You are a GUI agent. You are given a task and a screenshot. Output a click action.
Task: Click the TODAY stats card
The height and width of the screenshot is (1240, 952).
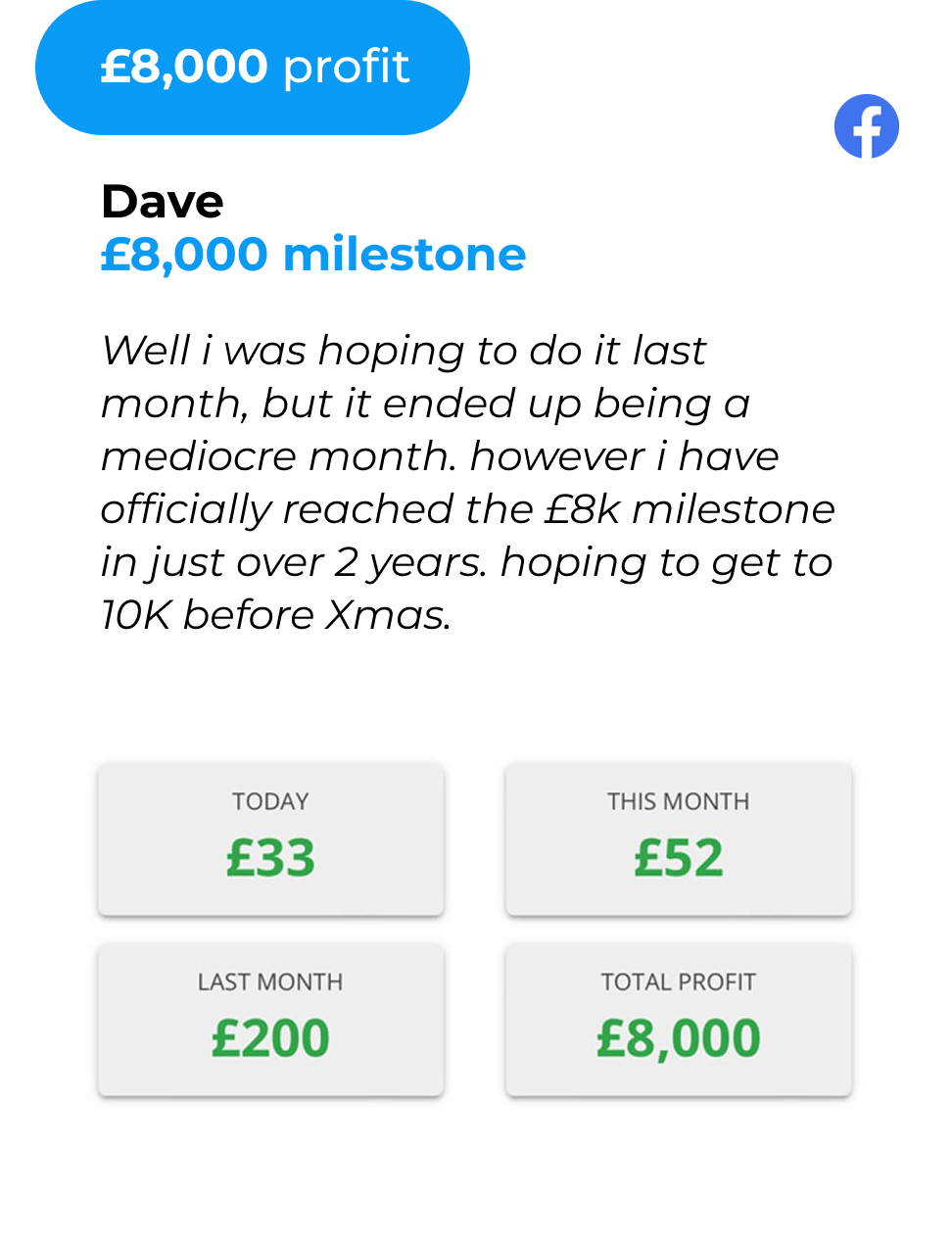click(270, 838)
